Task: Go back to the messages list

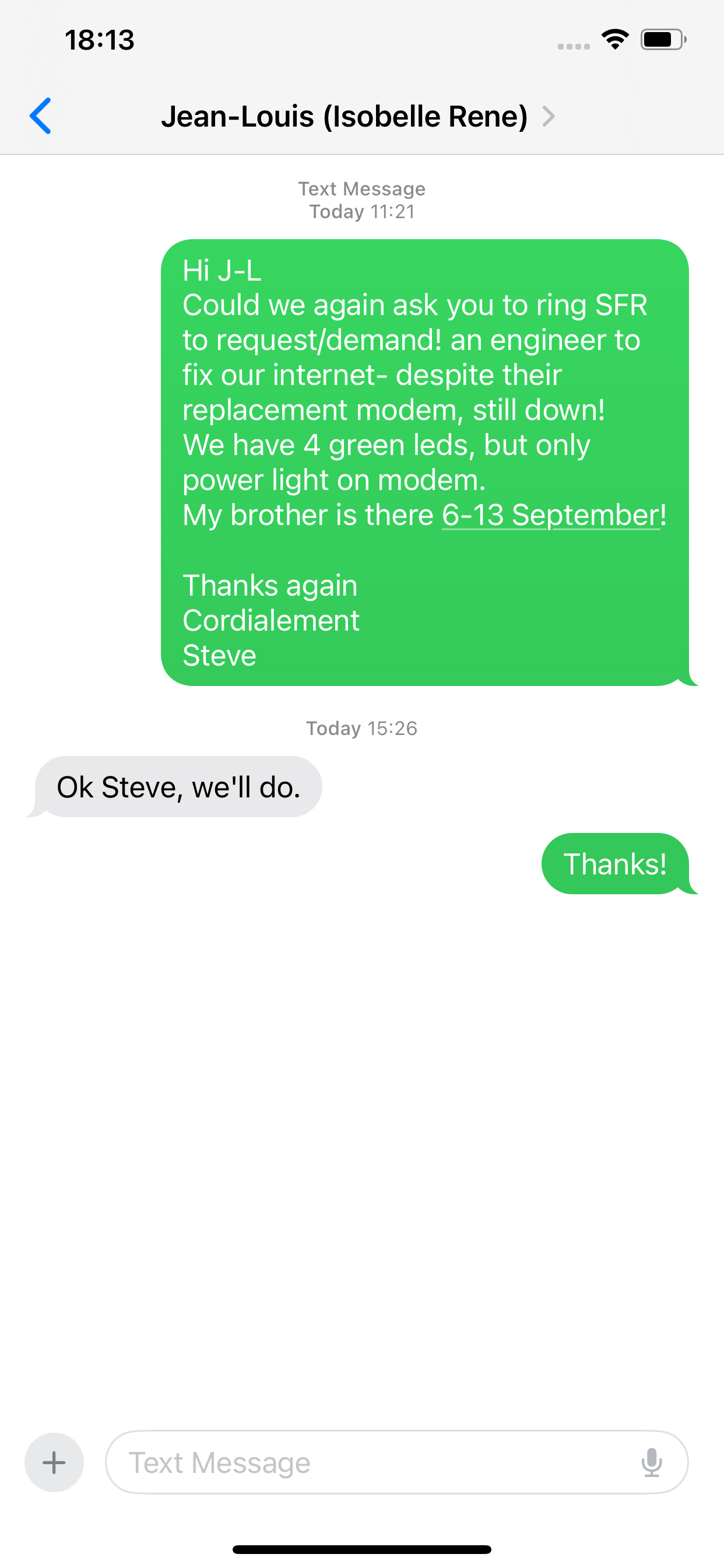Action: click(40, 116)
